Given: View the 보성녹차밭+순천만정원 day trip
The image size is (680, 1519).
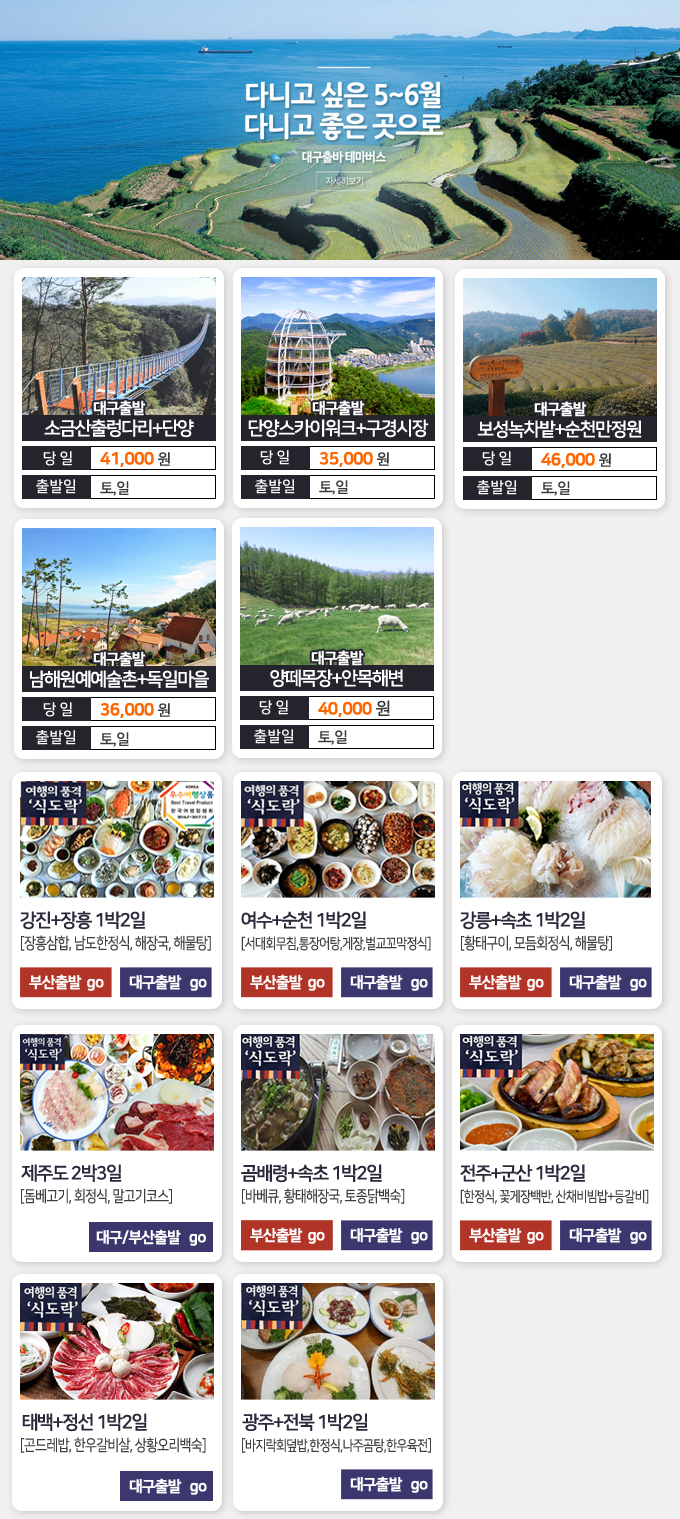Looking at the screenshot, I should tap(560, 358).
